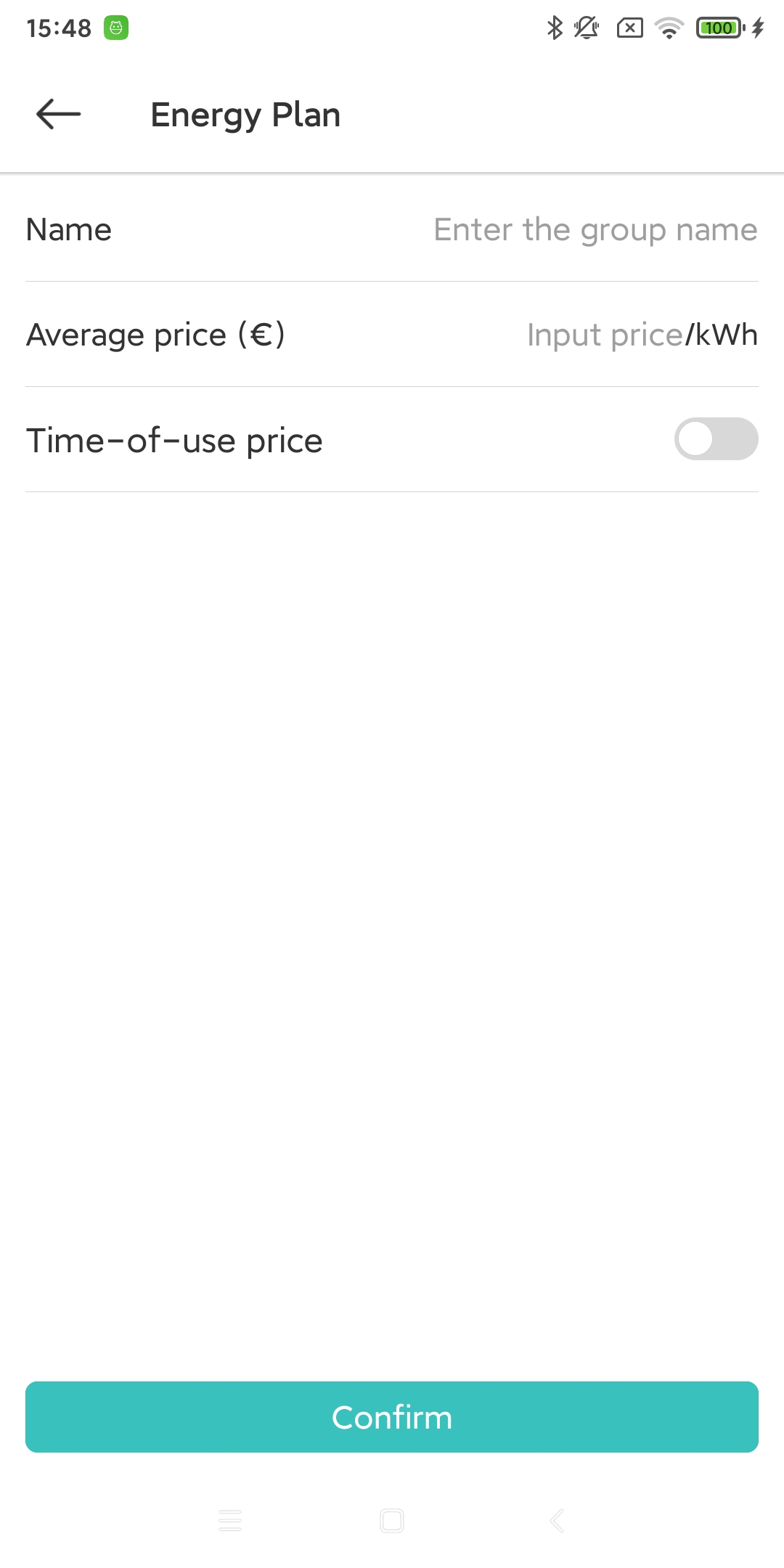Focus the average price input field

click(x=605, y=335)
